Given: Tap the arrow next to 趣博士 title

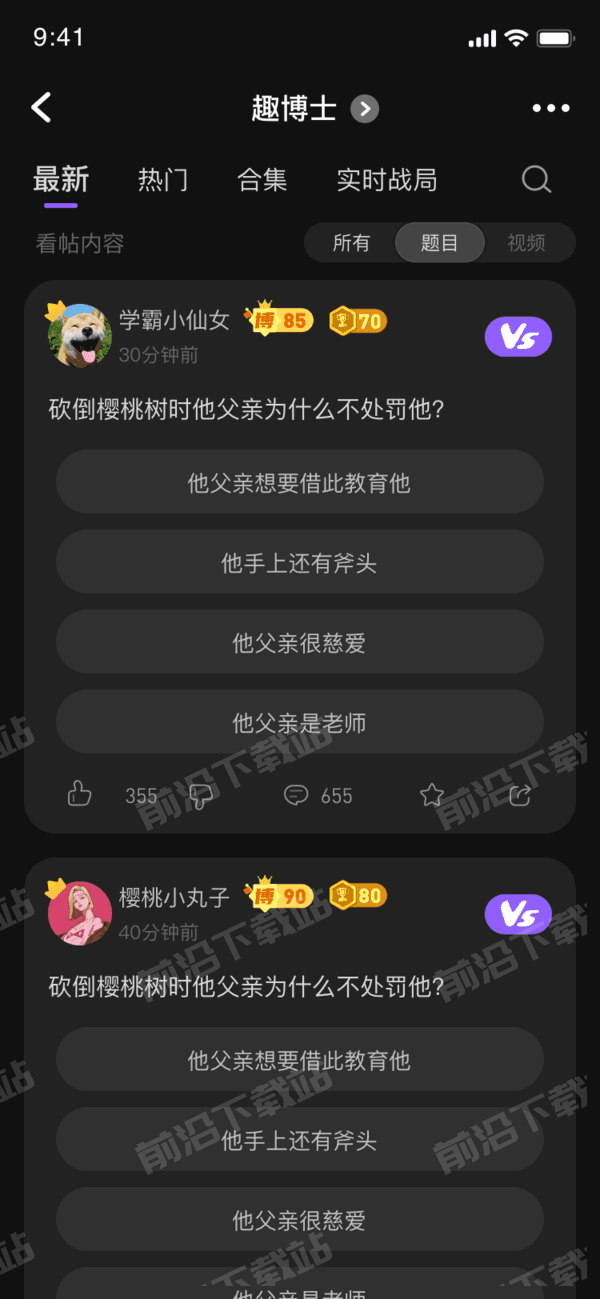Looking at the screenshot, I should pyautogui.click(x=365, y=109).
